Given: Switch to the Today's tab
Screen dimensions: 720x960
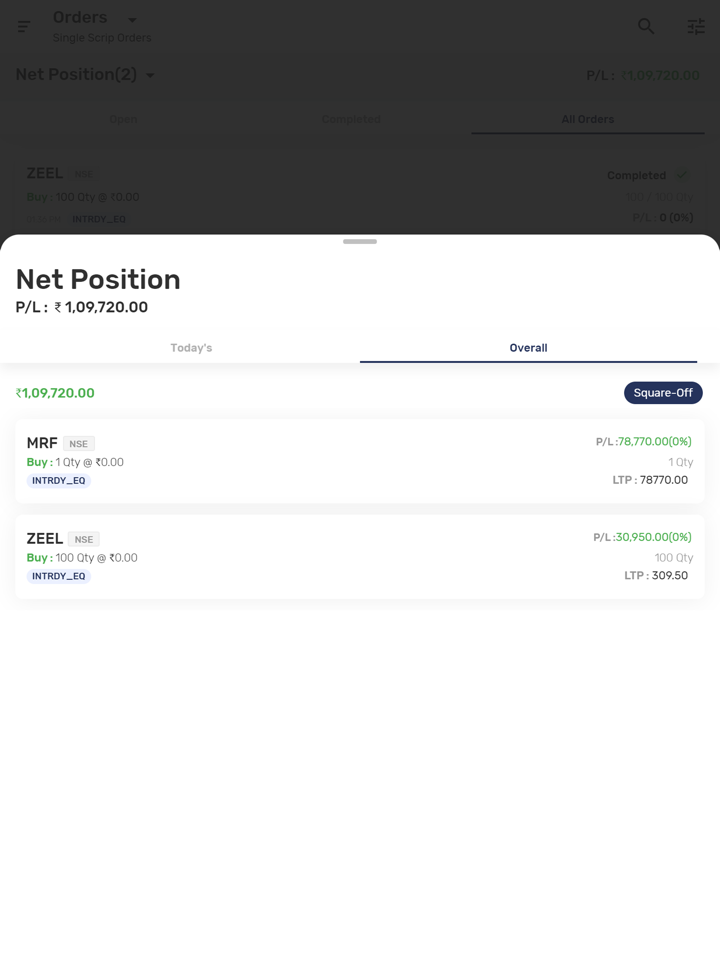Looking at the screenshot, I should point(191,348).
